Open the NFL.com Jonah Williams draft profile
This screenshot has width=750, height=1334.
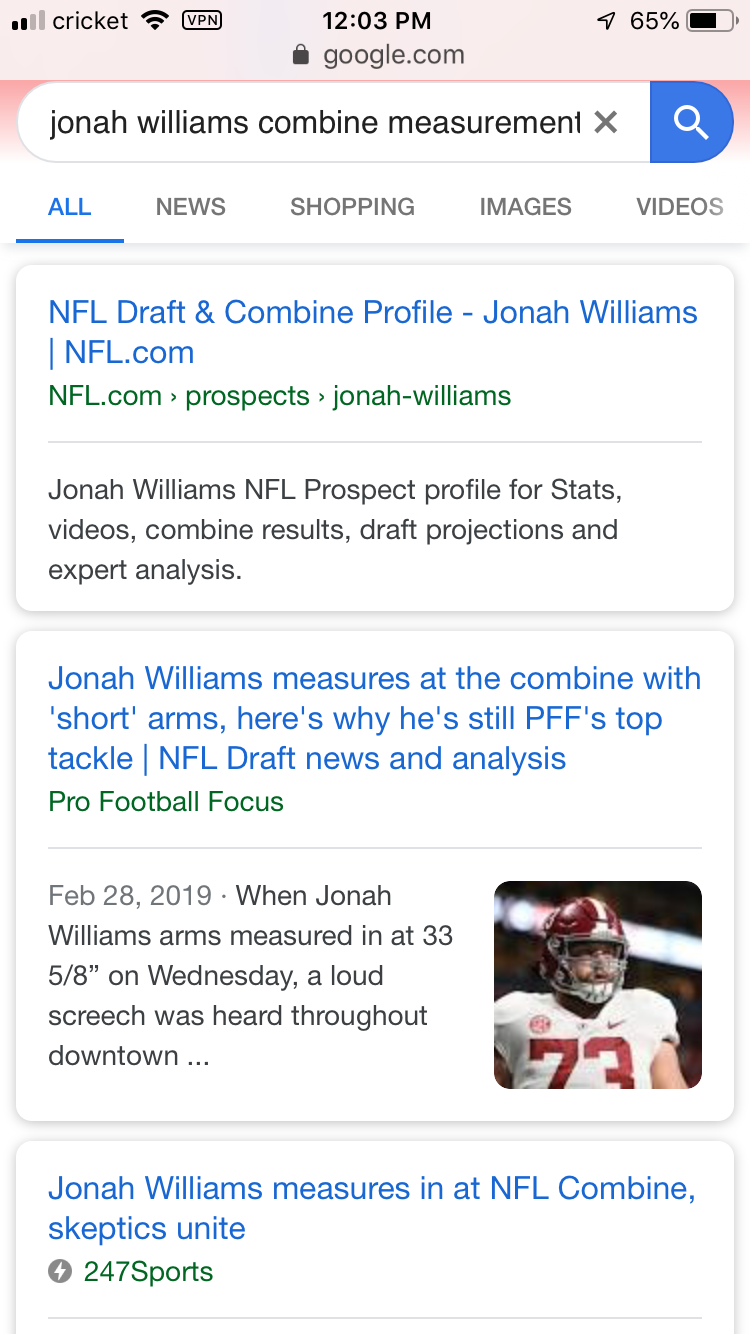pos(373,332)
